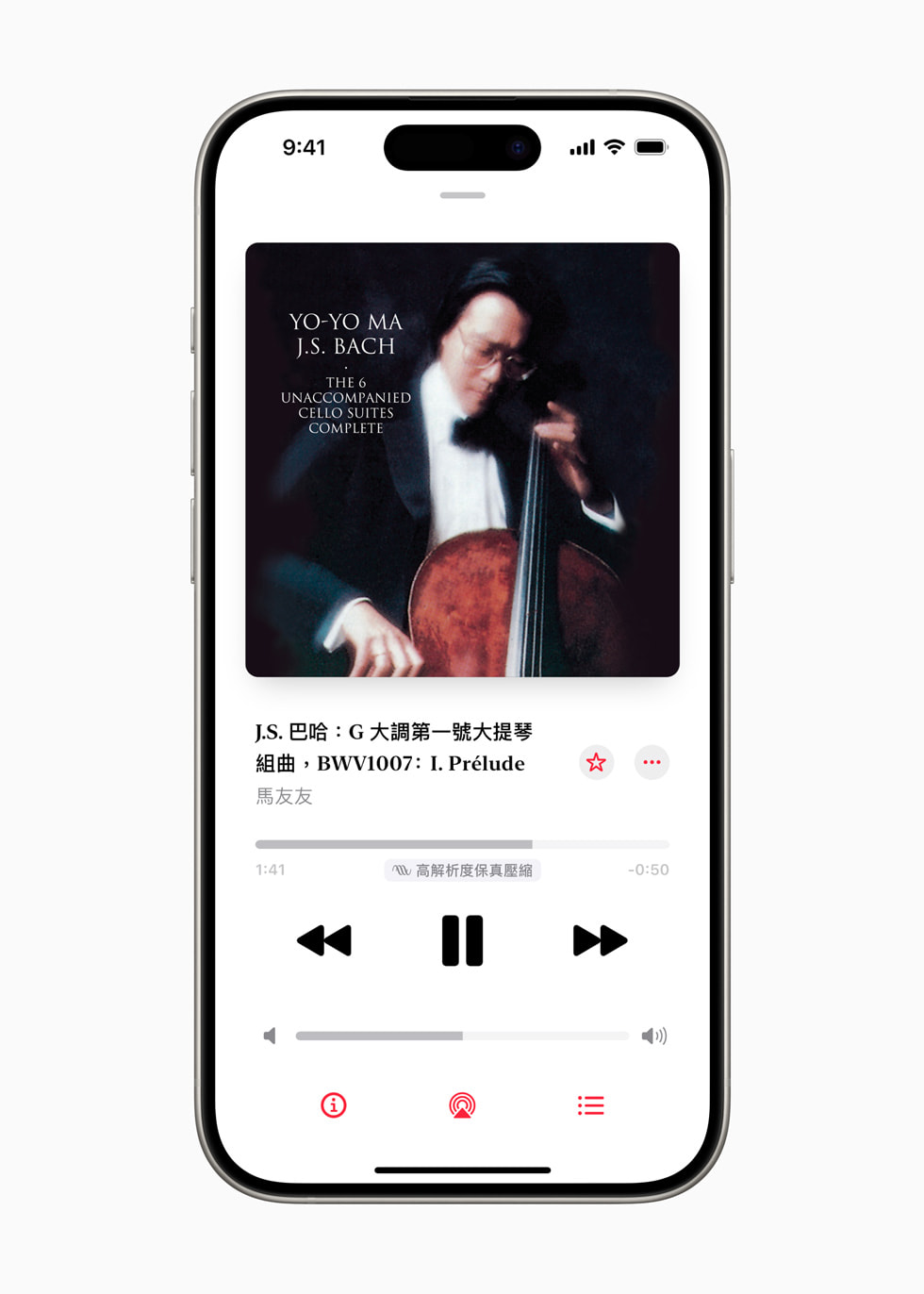
Task: Select the artist name 馬友友
Action: 284,797
